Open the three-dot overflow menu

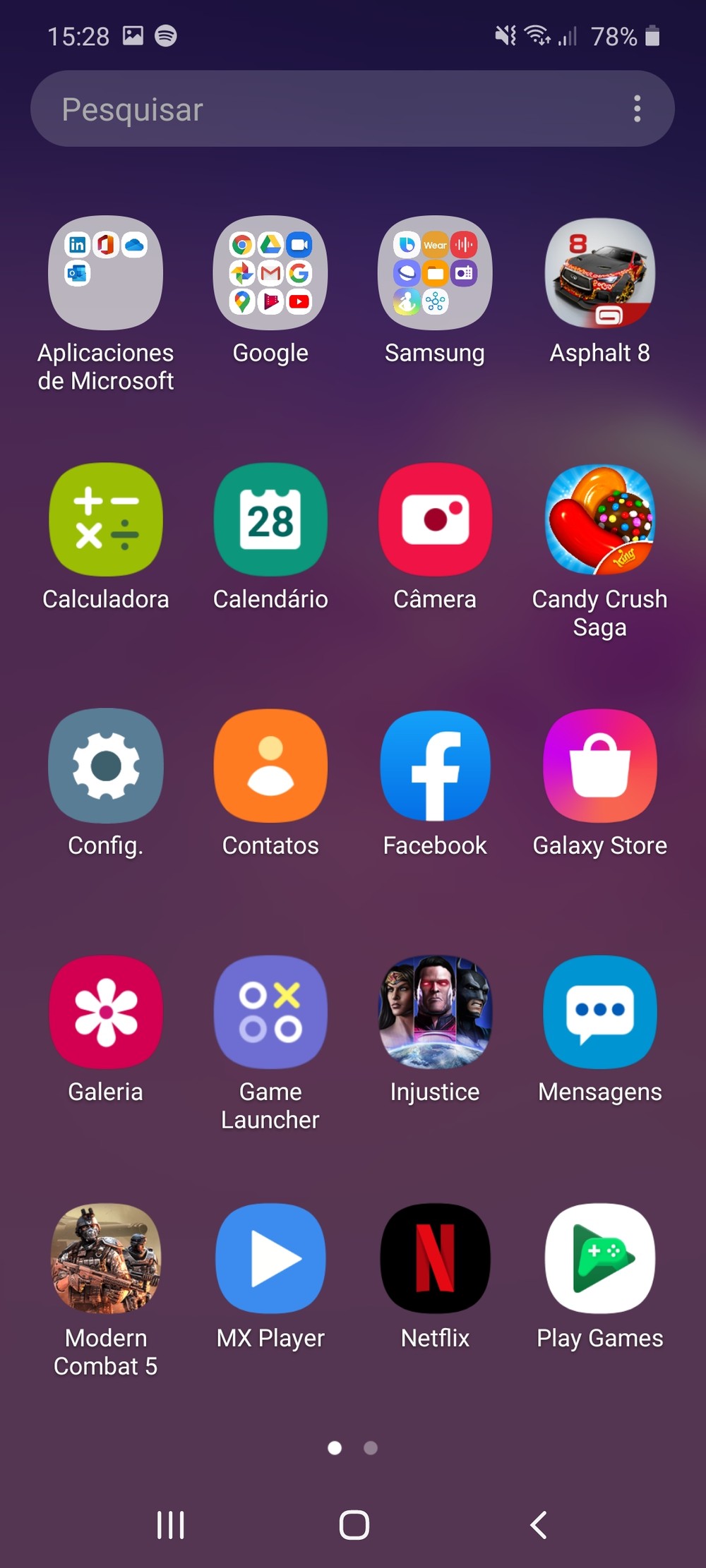point(637,109)
